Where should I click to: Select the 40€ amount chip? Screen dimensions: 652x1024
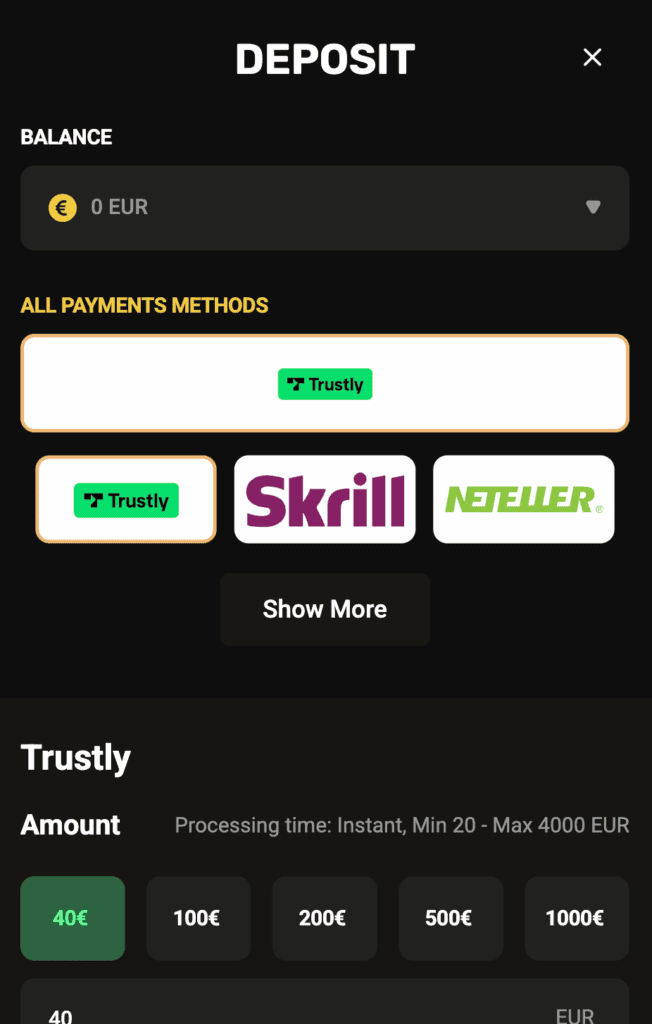click(x=72, y=918)
